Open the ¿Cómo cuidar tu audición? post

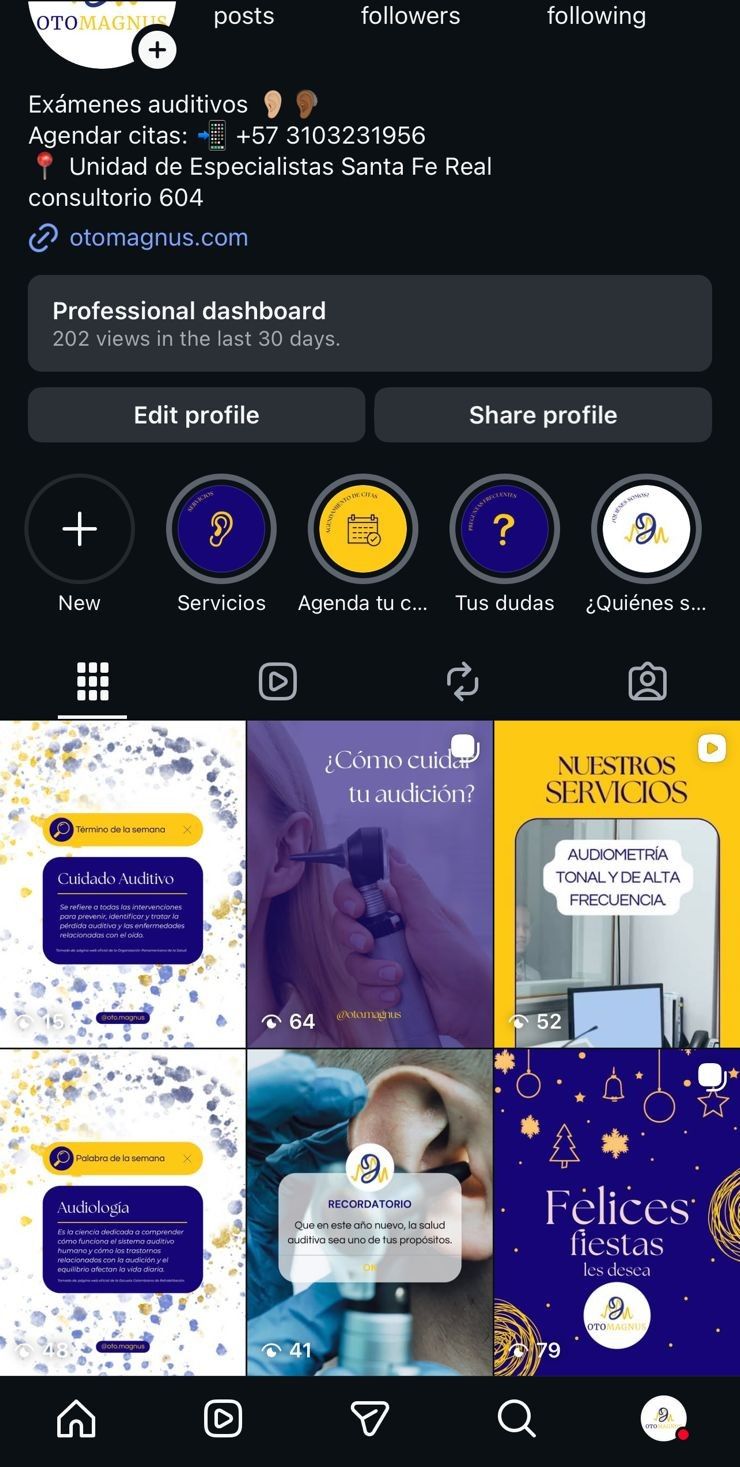tap(369, 880)
